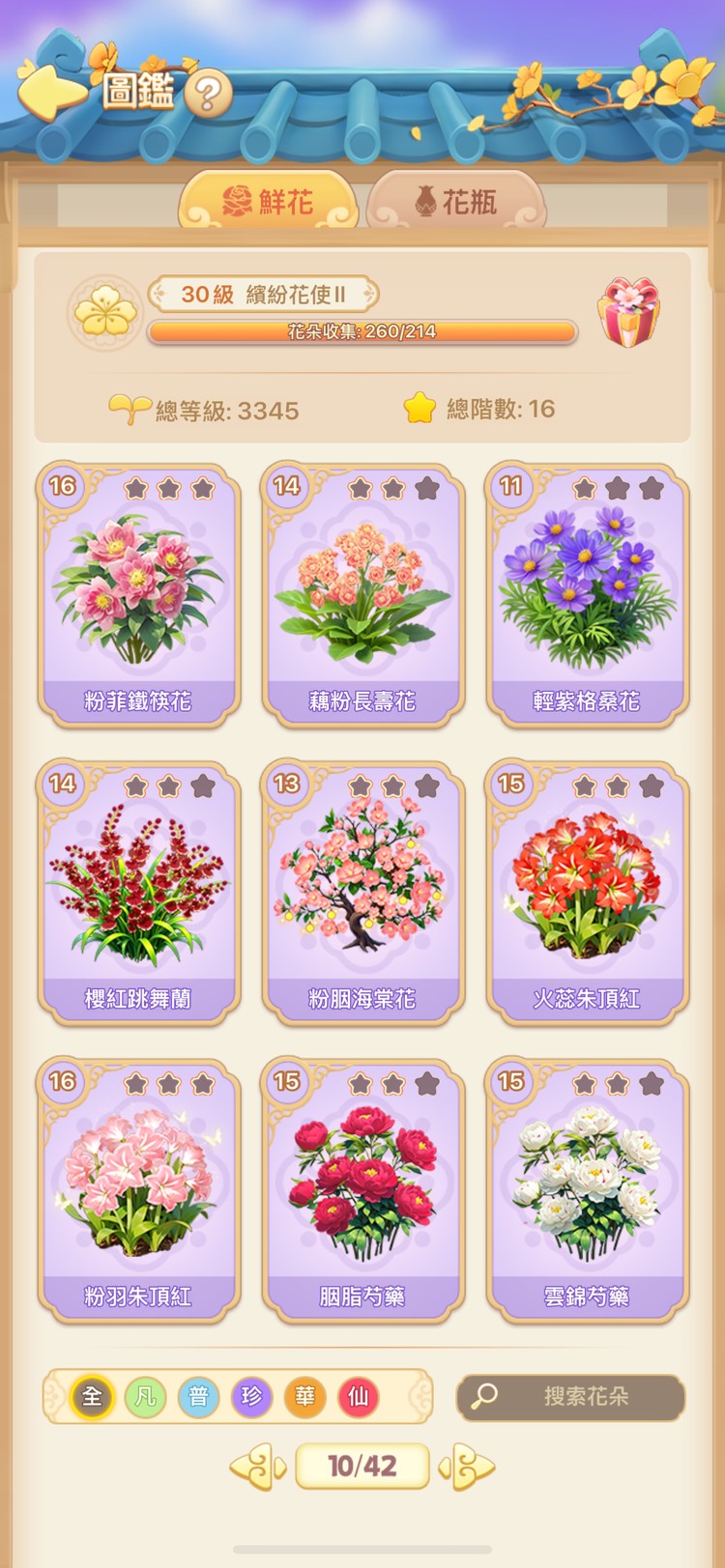Select the 鮮花 tab

pyautogui.click(x=269, y=202)
